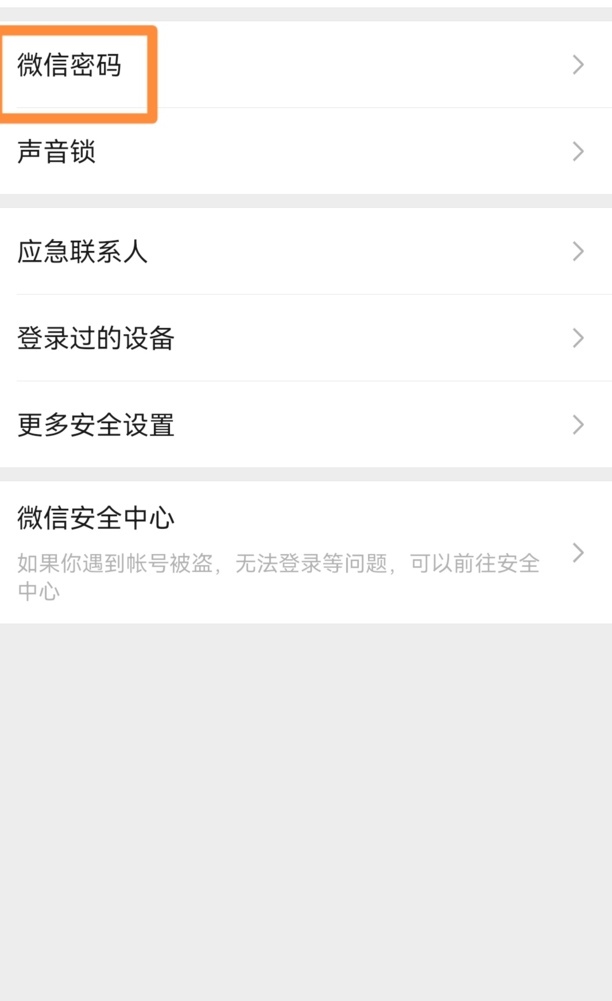Go to 微信安全中心
Image resolution: width=612 pixels, height=1001 pixels.
pyautogui.click(x=306, y=552)
